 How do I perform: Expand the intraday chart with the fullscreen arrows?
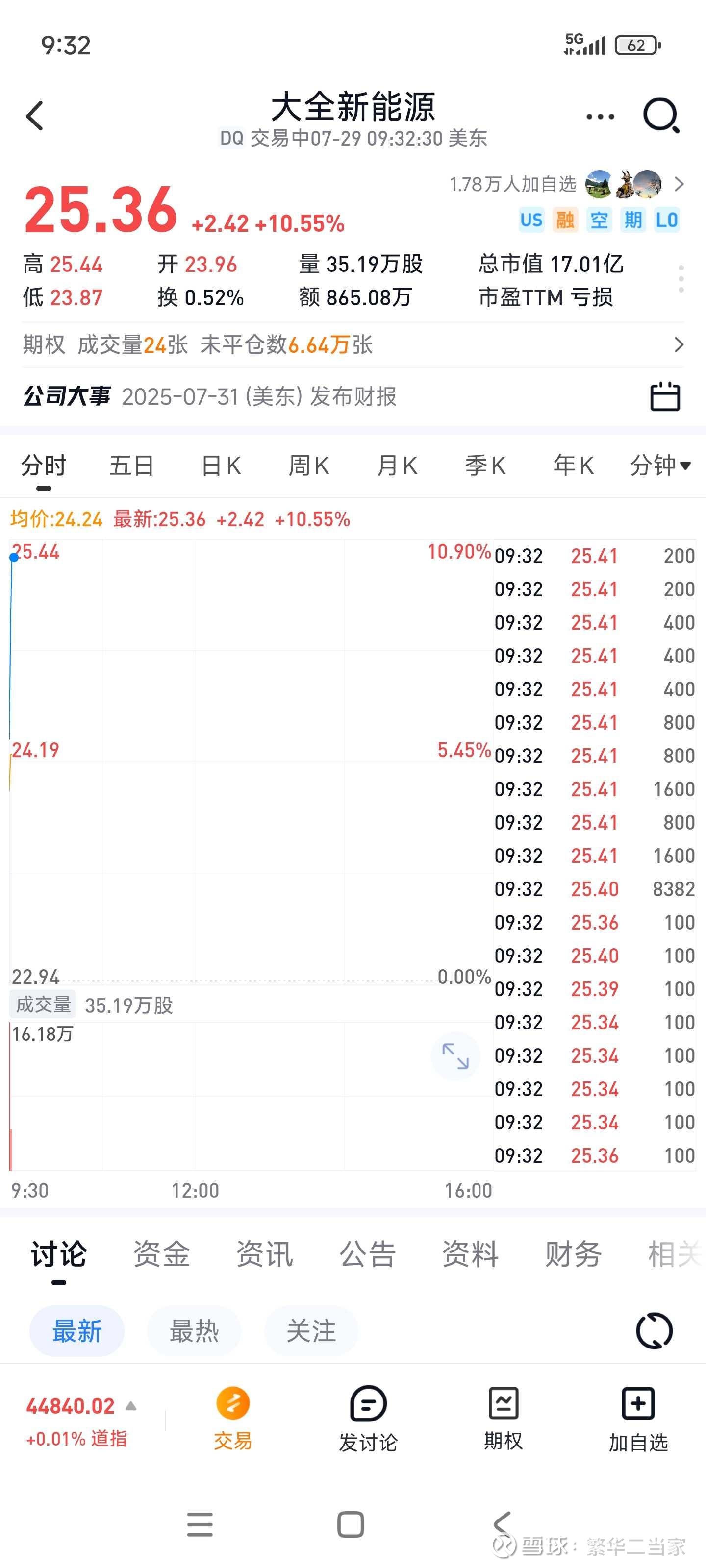click(x=455, y=1057)
